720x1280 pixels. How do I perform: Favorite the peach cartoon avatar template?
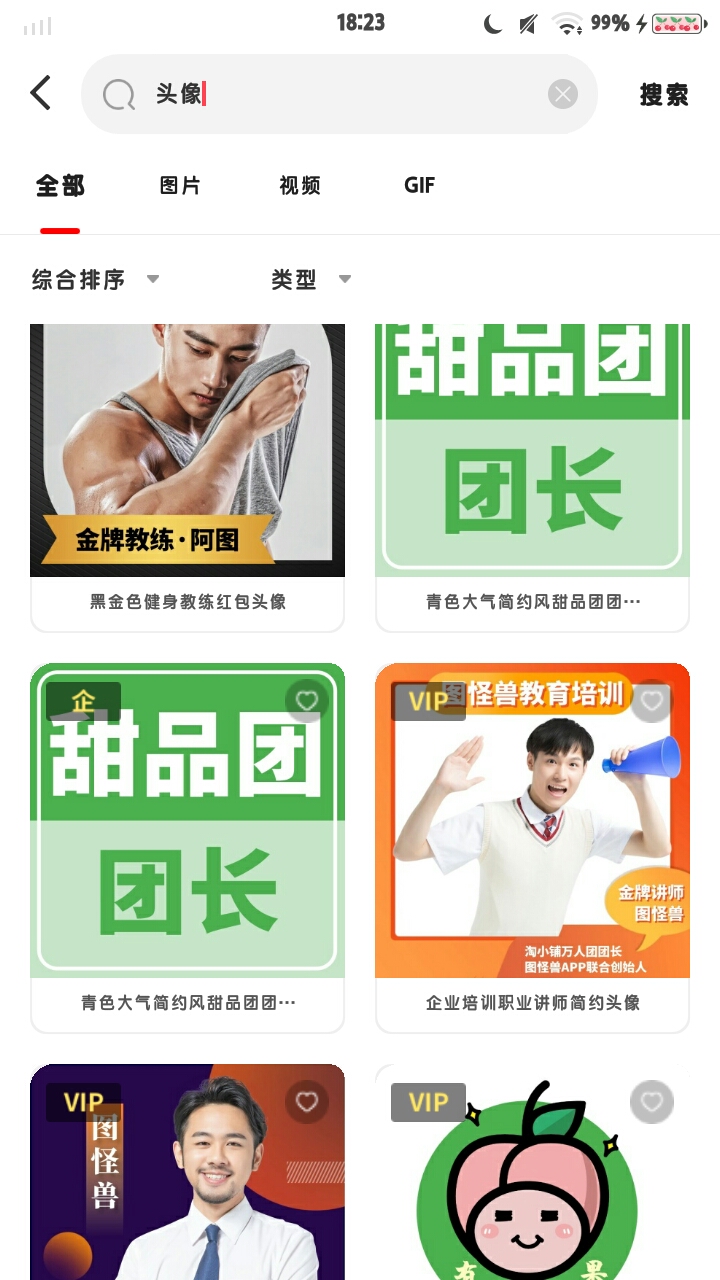(x=652, y=1102)
